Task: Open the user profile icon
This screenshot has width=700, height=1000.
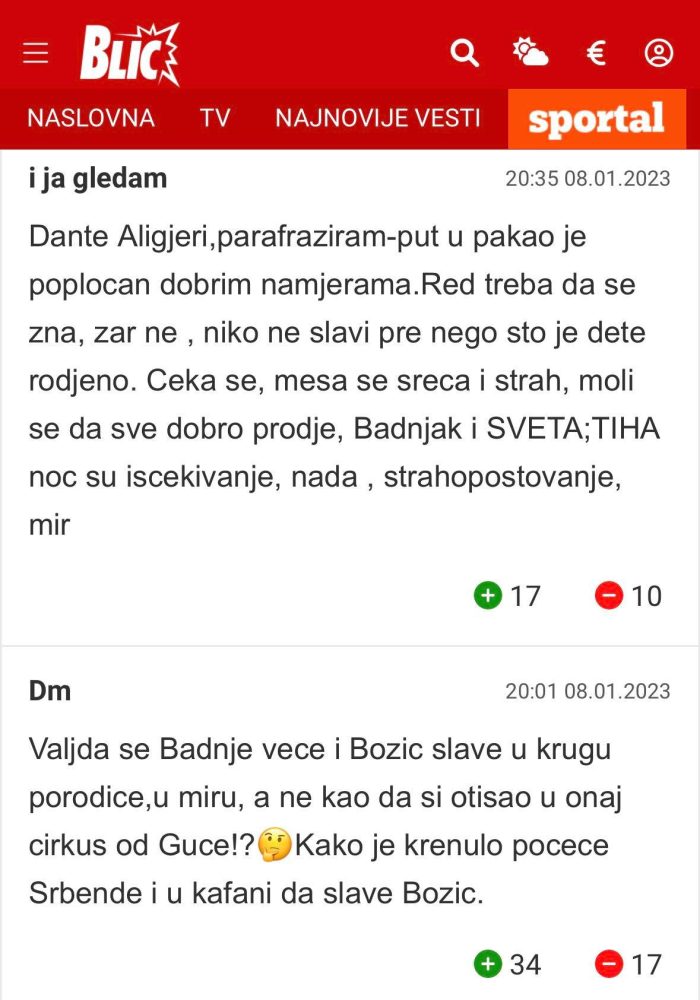Action: [x=659, y=53]
